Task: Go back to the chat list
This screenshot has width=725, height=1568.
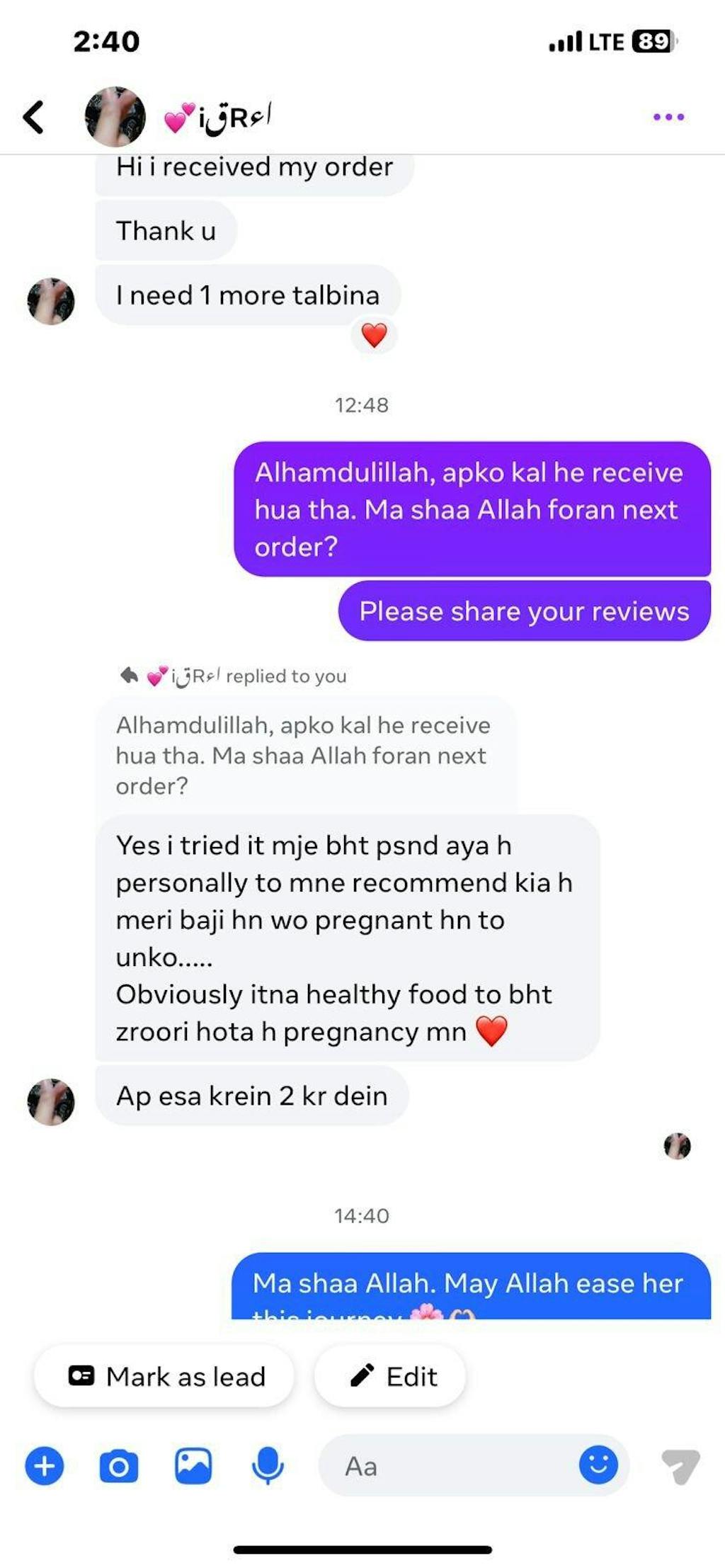Action: (x=33, y=117)
